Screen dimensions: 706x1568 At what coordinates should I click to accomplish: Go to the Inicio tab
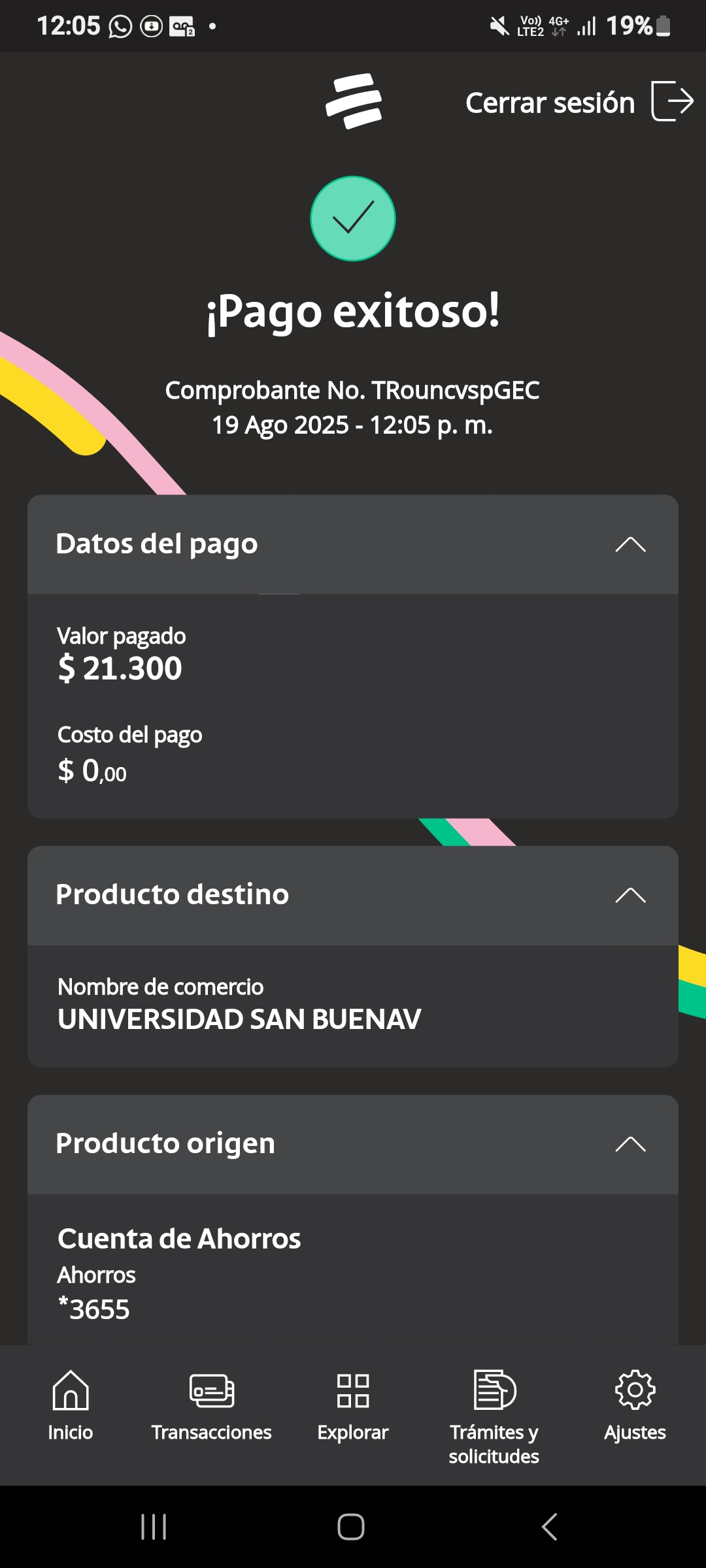click(x=71, y=1406)
